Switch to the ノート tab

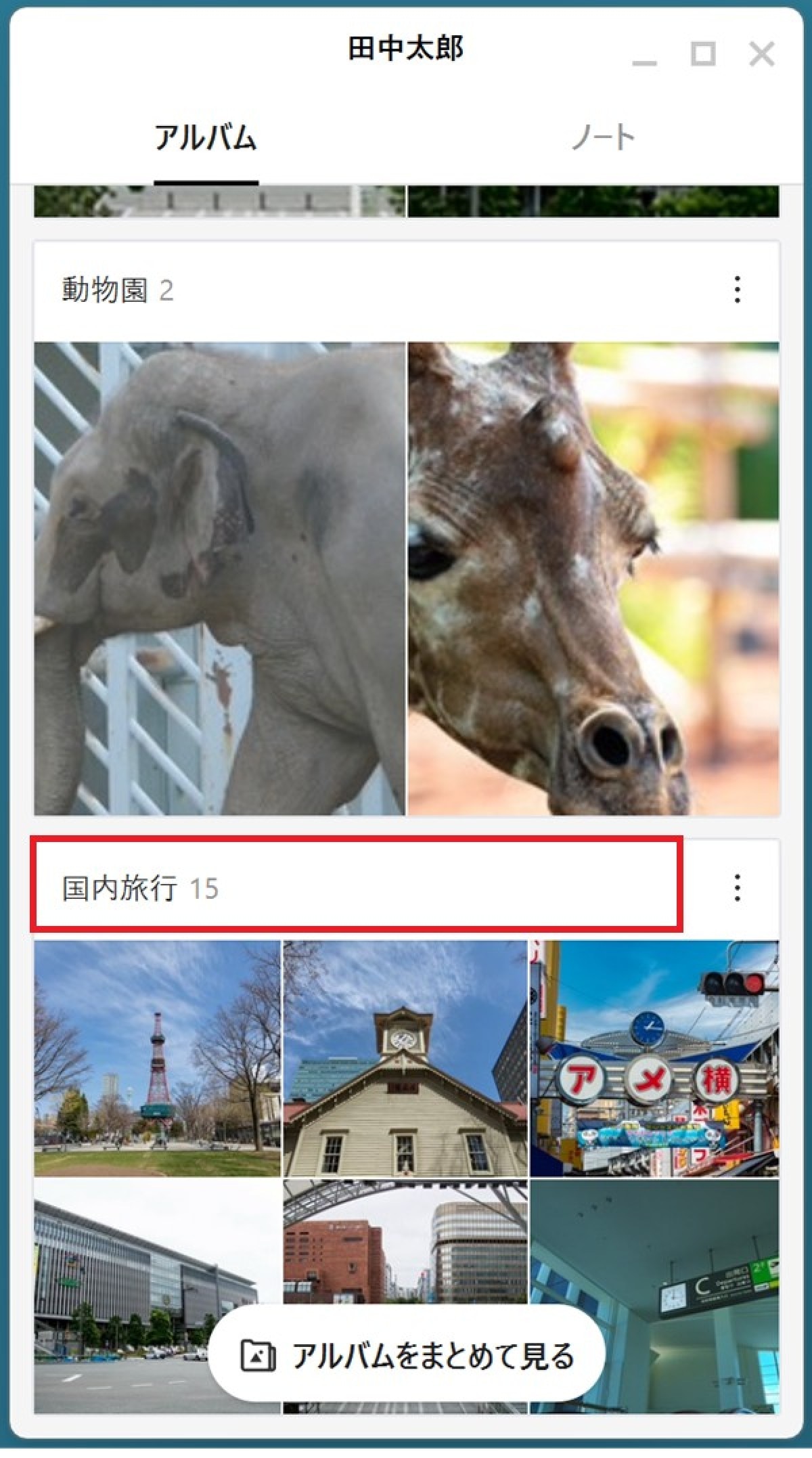point(604,137)
